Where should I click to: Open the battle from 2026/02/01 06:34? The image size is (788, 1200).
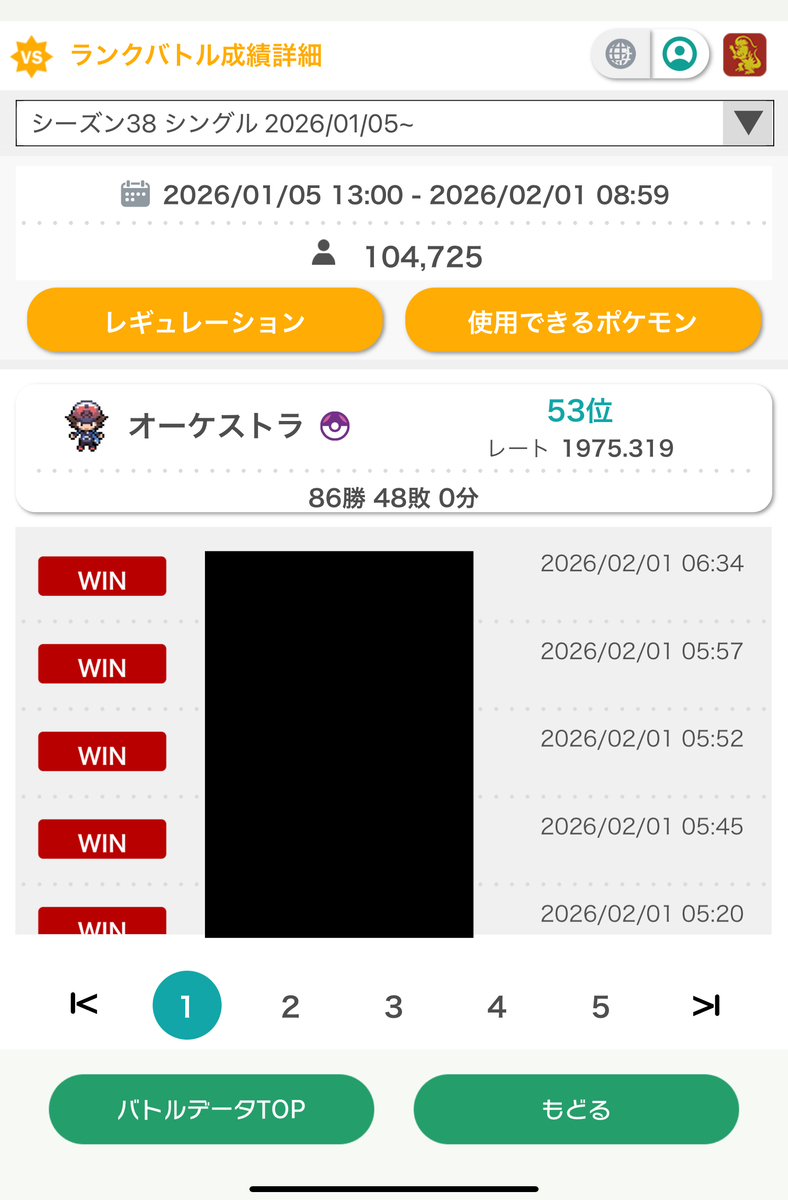pyautogui.click(x=394, y=577)
